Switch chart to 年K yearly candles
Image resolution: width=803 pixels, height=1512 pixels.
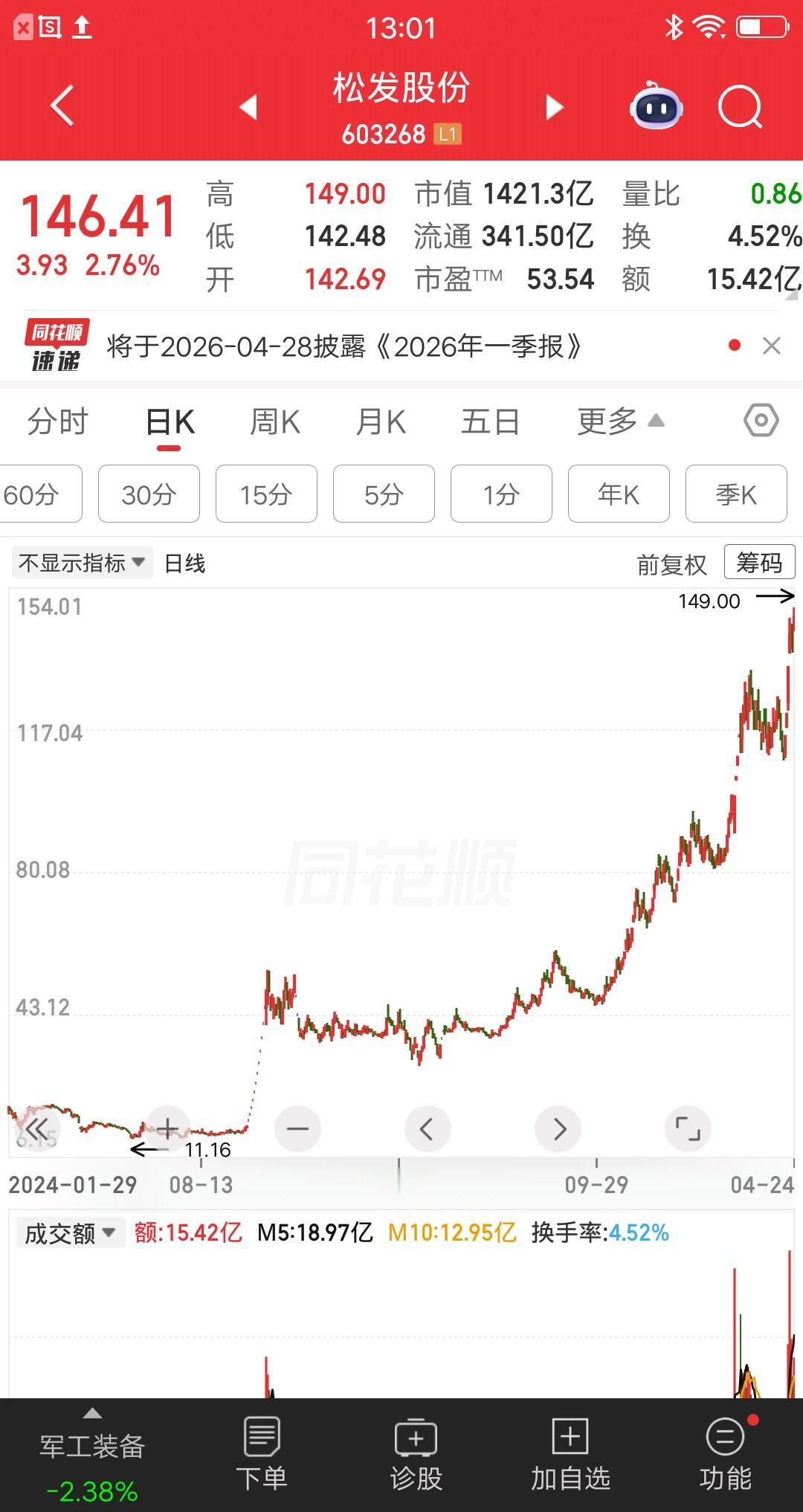coord(619,494)
